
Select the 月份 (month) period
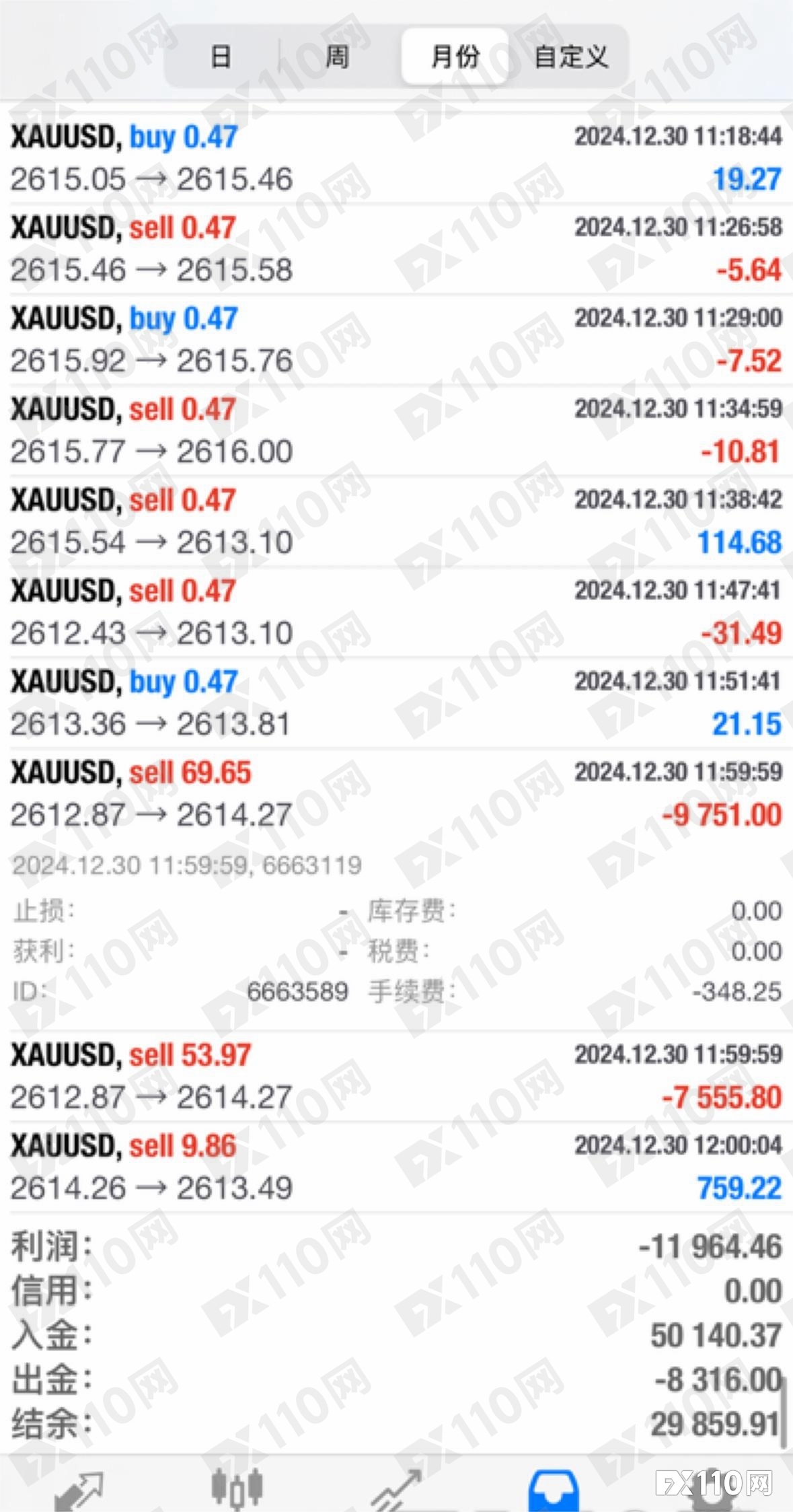click(x=455, y=57)
